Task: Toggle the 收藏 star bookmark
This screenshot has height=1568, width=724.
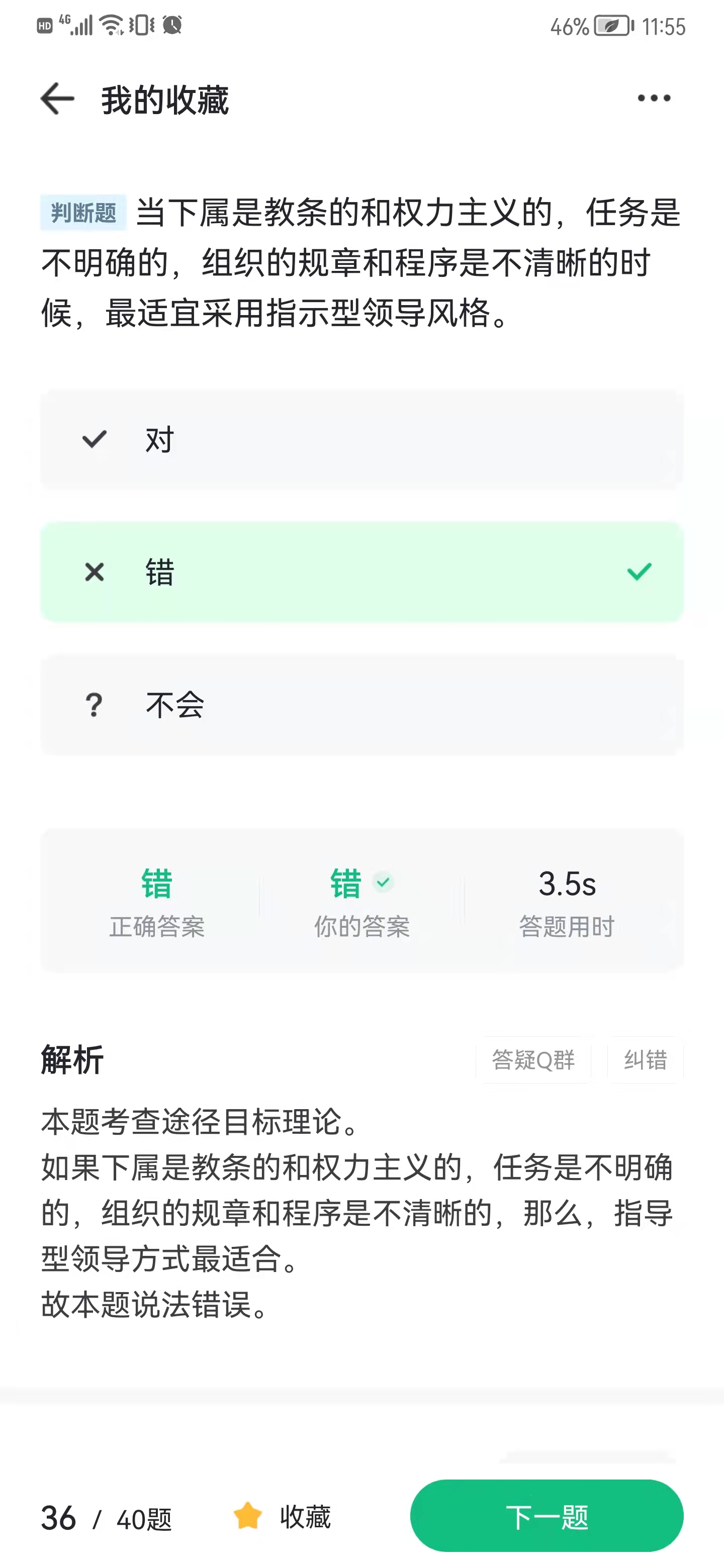Action: coord(282,1516)
